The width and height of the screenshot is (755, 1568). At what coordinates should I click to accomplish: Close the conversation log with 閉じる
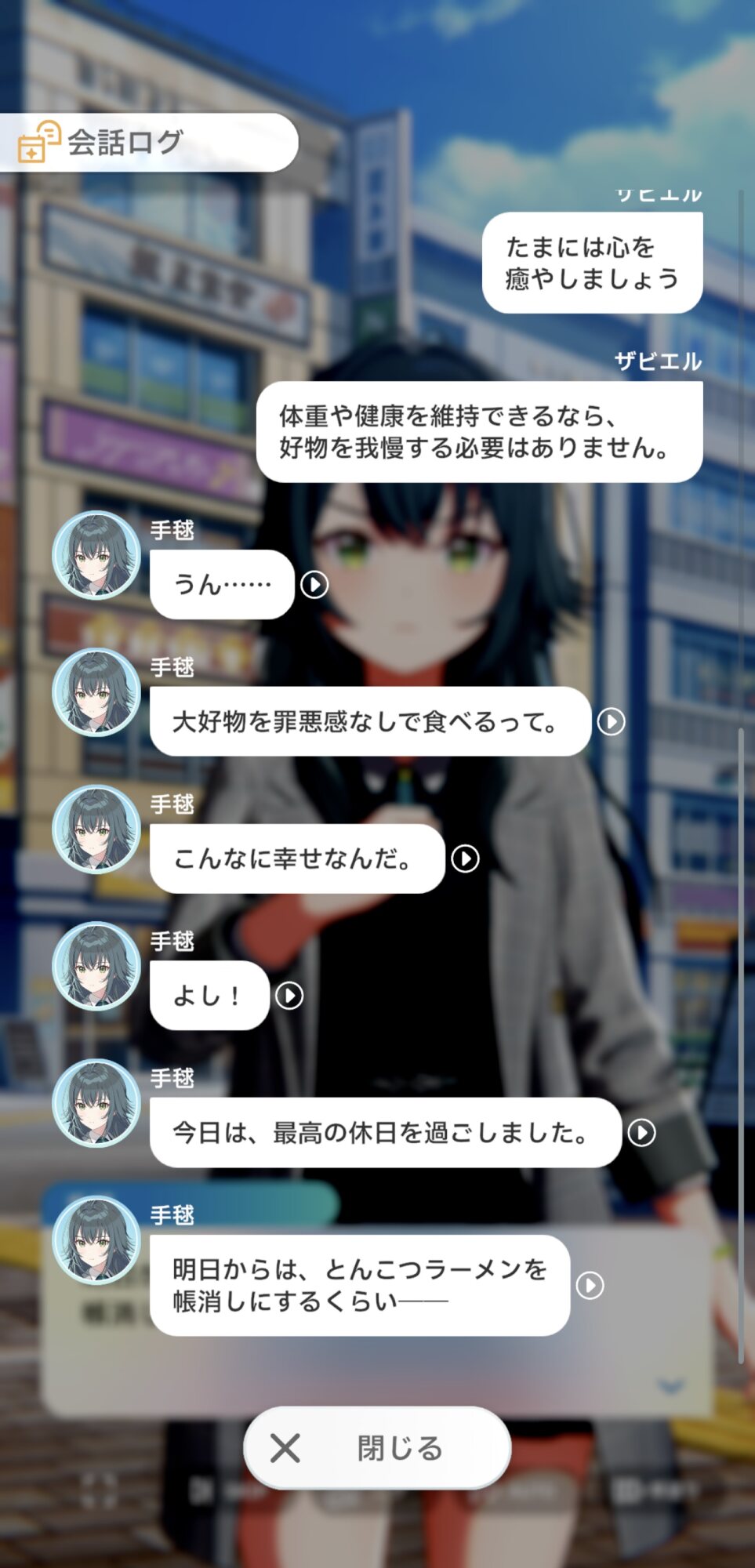tap(377, 1447)
